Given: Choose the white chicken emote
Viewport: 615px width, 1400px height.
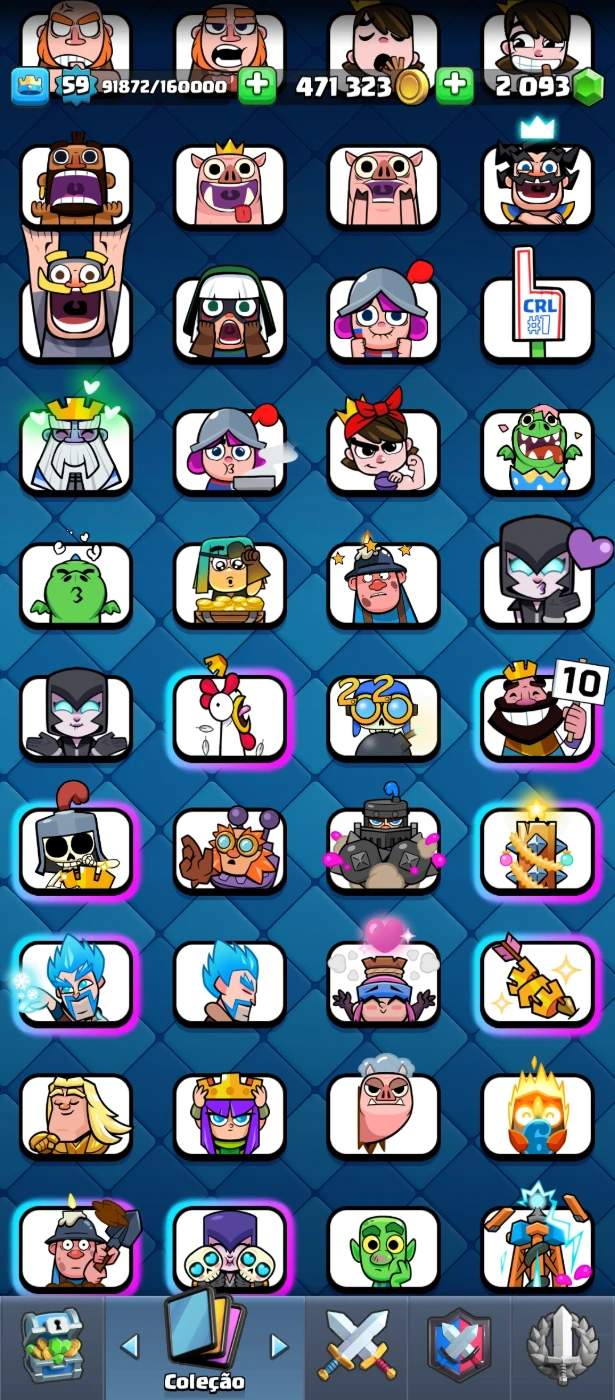Looking at the screenshot, I should click(230, 715).
